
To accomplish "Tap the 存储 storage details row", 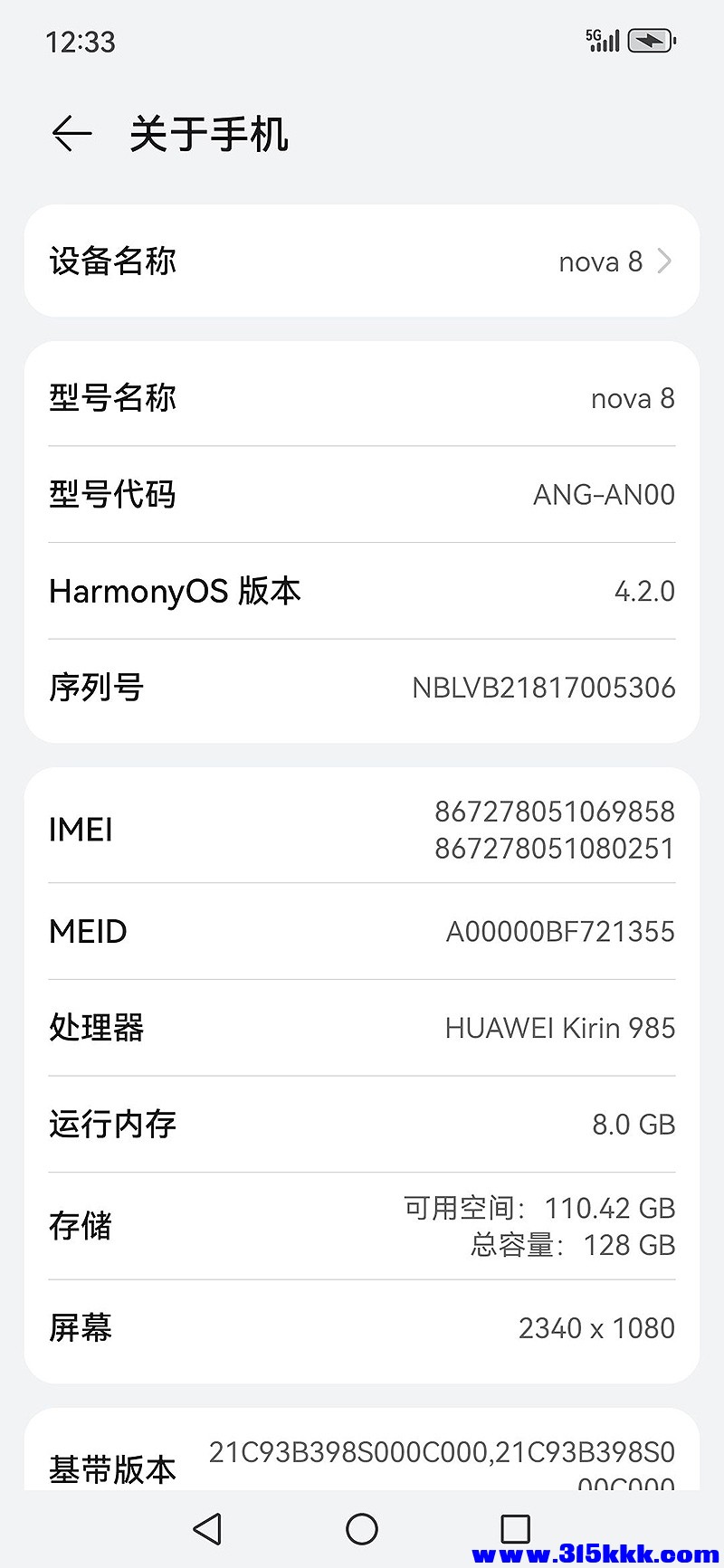I will point(362,1226).
